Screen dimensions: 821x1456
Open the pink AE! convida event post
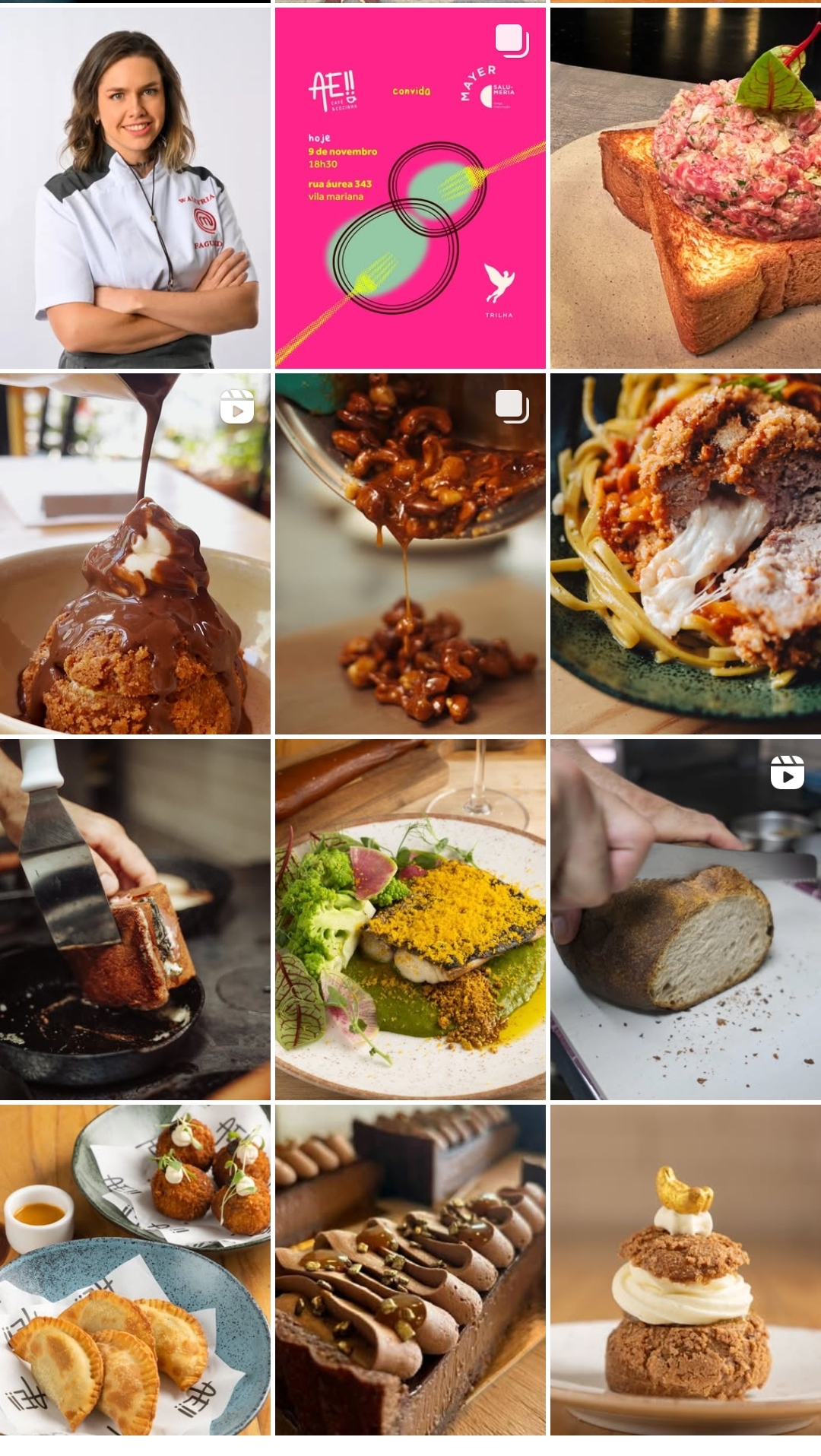tap(410, 188)
